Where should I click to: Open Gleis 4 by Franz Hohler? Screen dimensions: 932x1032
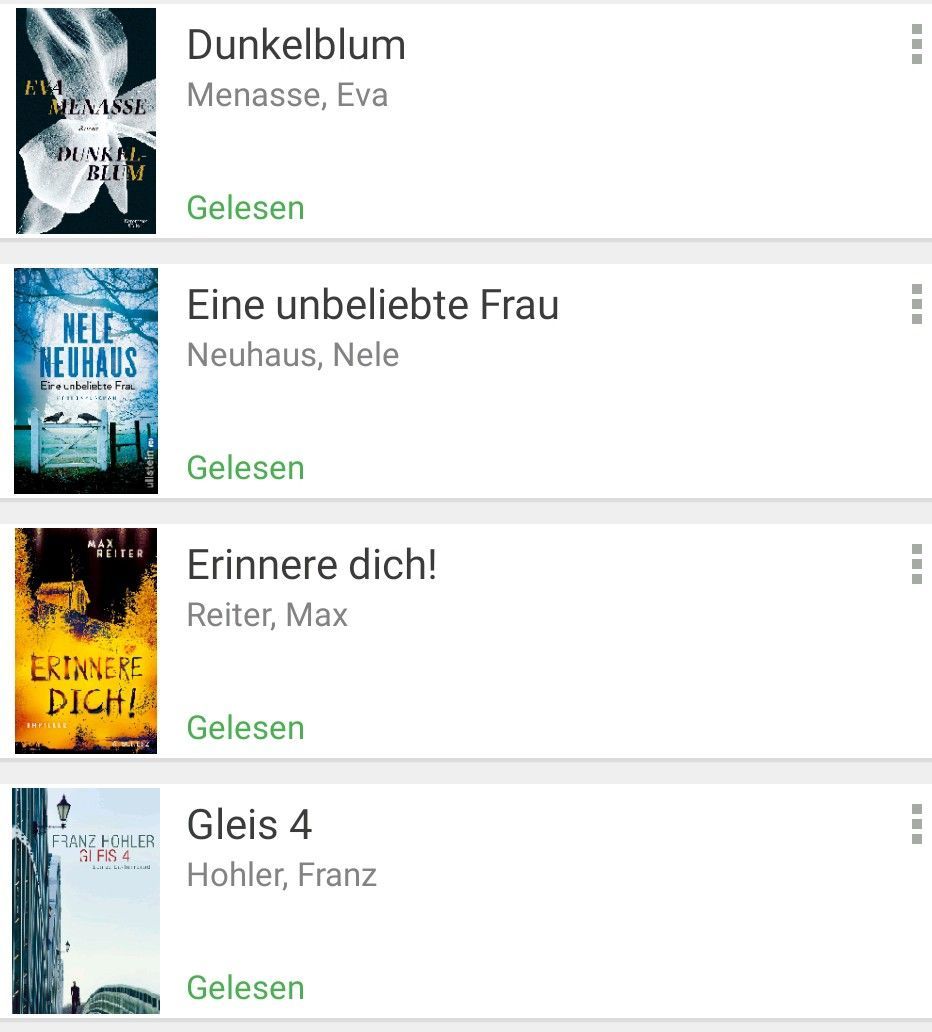coord(250,826)
